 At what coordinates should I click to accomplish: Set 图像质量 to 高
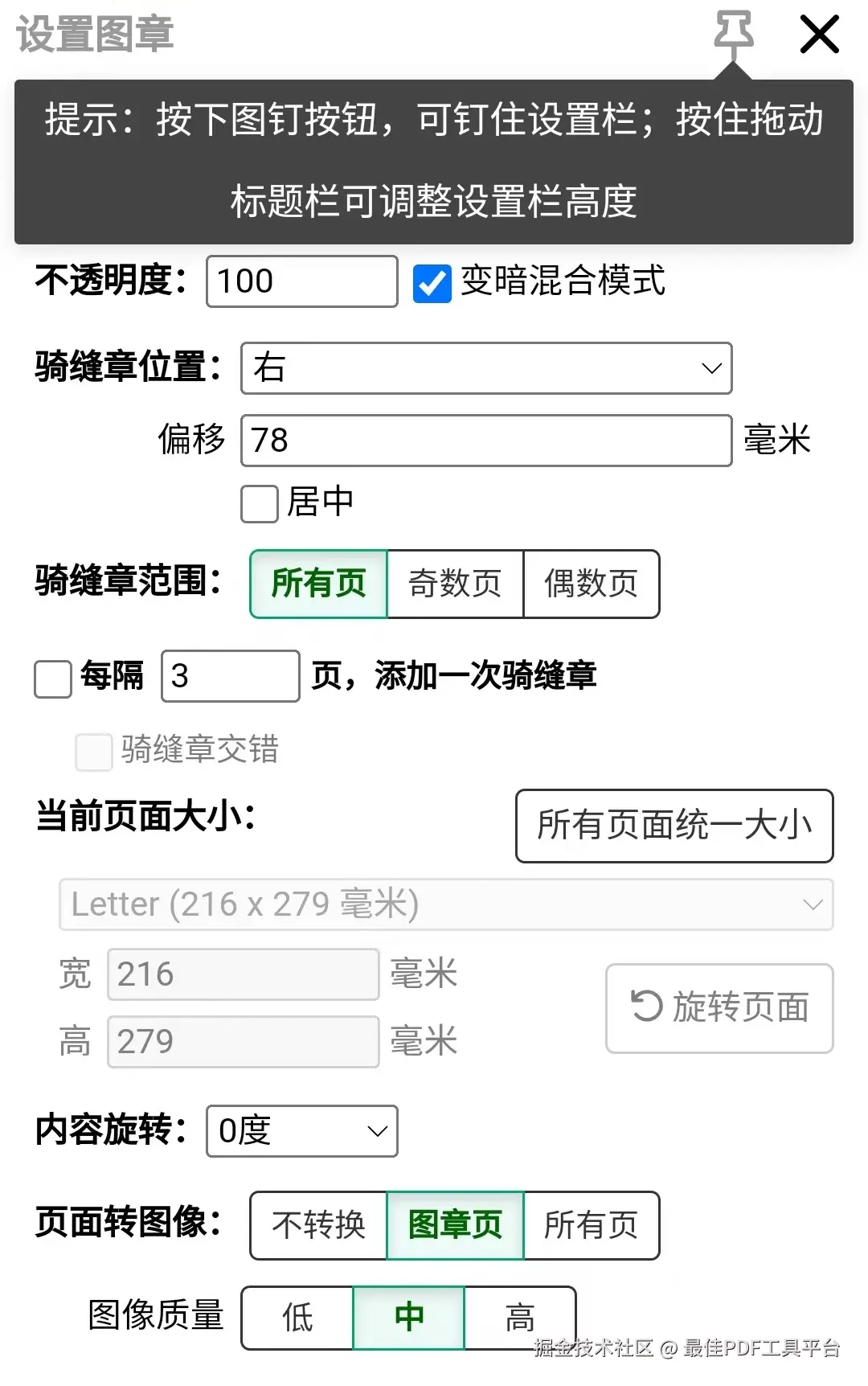click(x=520, y=1318)
